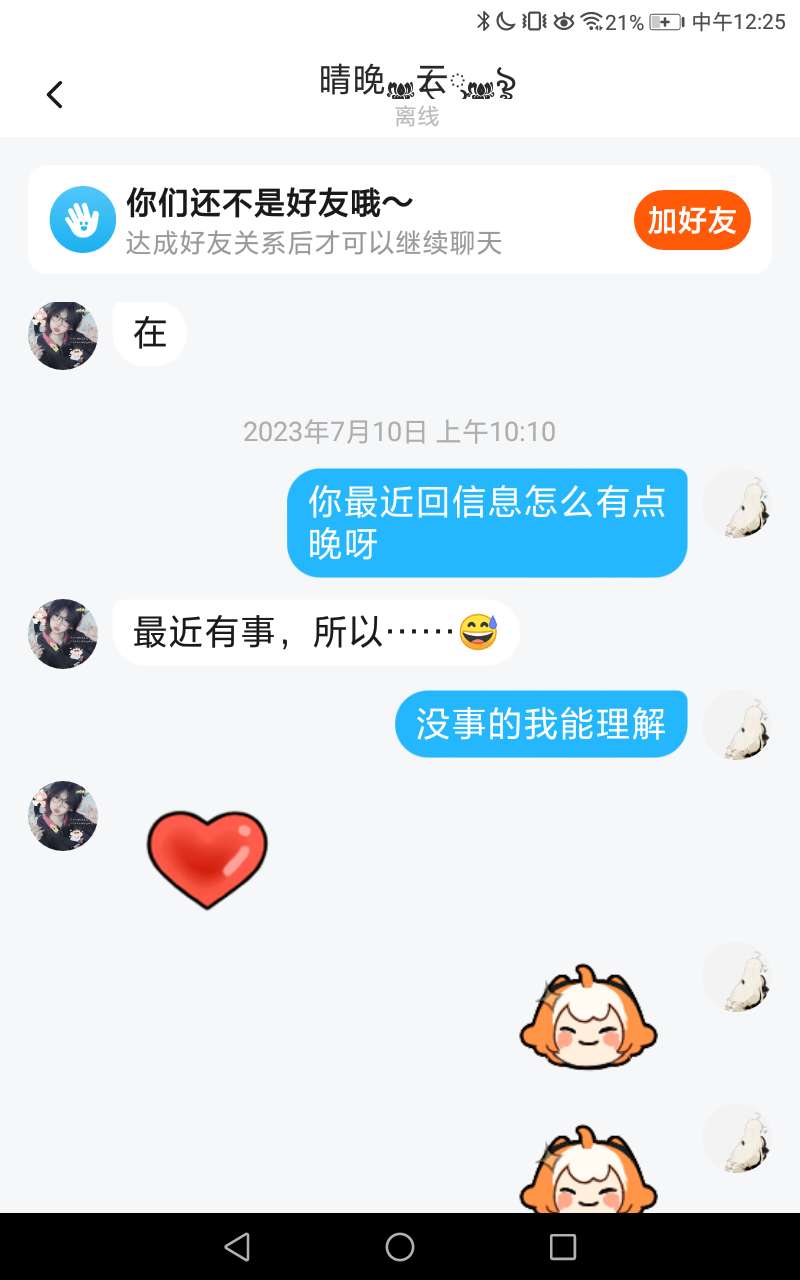800x1280 pixels.
Task: Tap the system home button
Action: coord(400,1246)
